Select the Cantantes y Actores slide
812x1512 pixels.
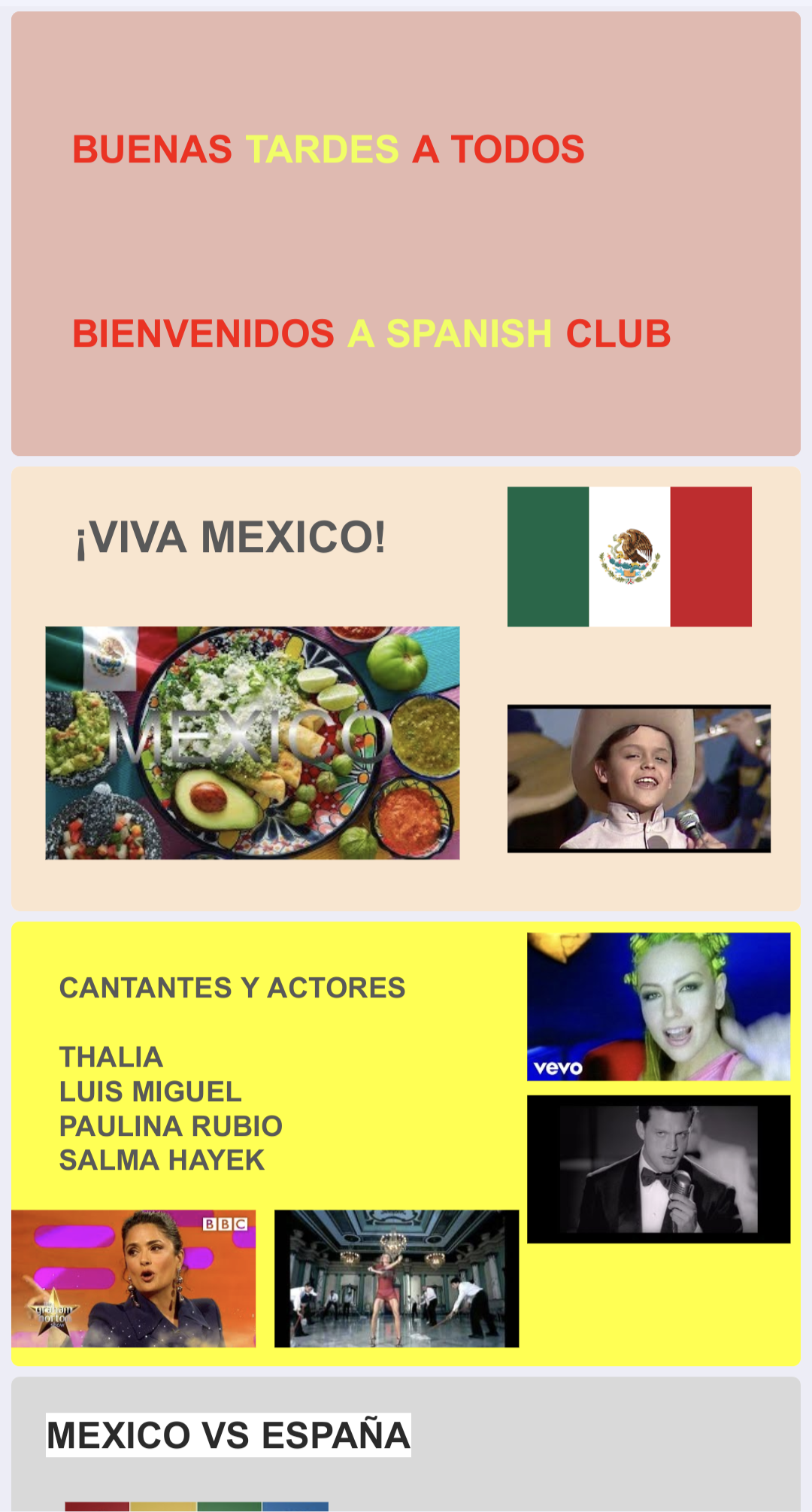pyautogui.click(x=406, y=1144)
